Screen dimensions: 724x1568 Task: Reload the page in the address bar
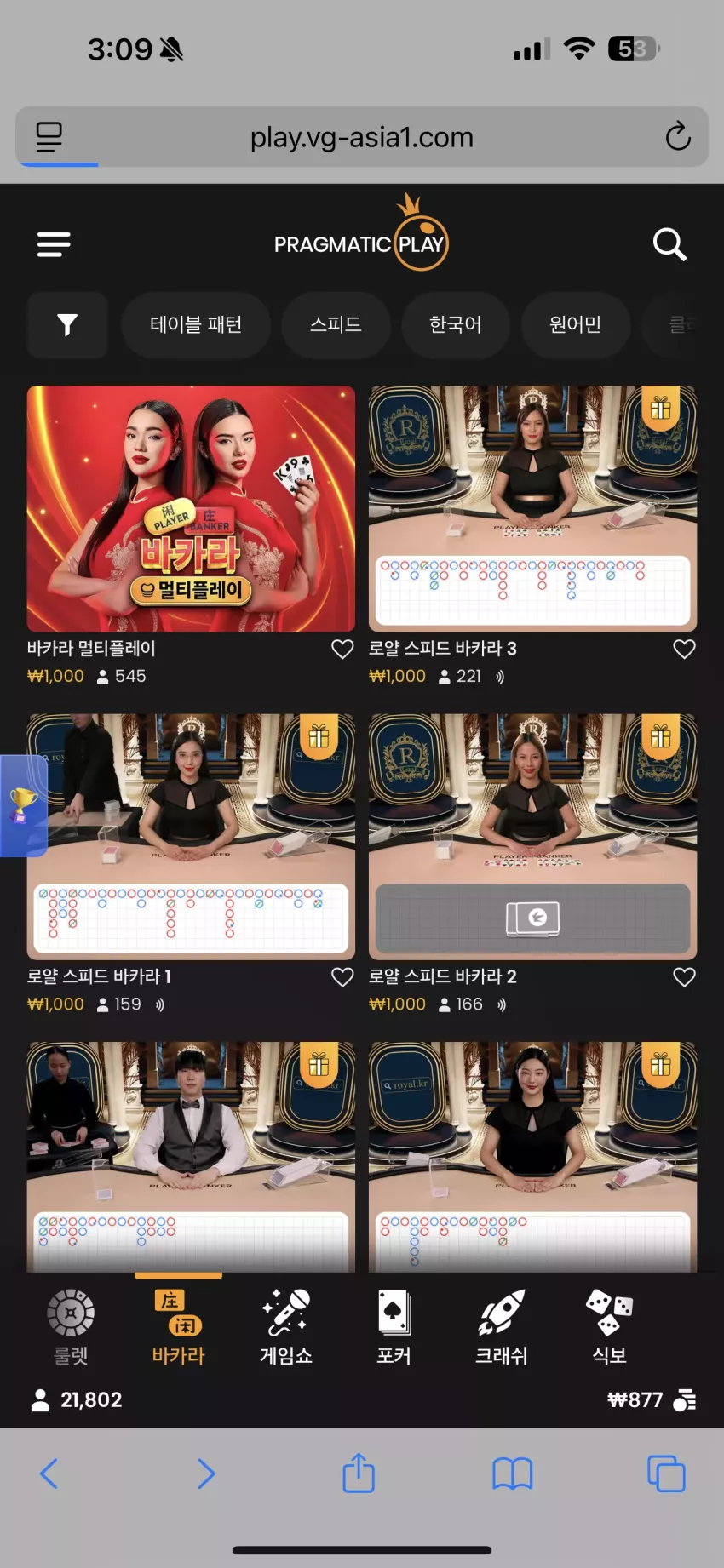pos(678,136)
